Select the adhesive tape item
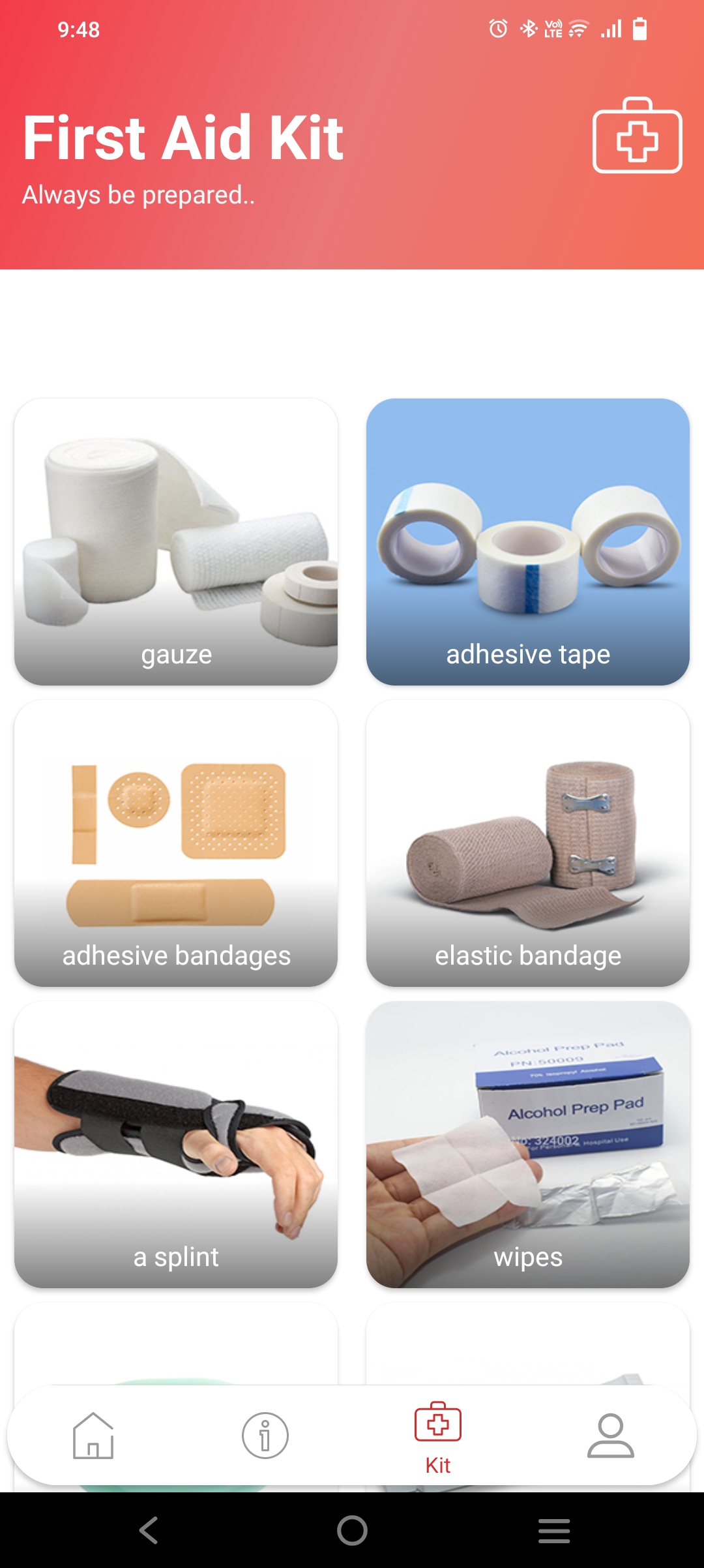Screen dimensions: 704x1568 pyautogui.click(x=528, y=541)
